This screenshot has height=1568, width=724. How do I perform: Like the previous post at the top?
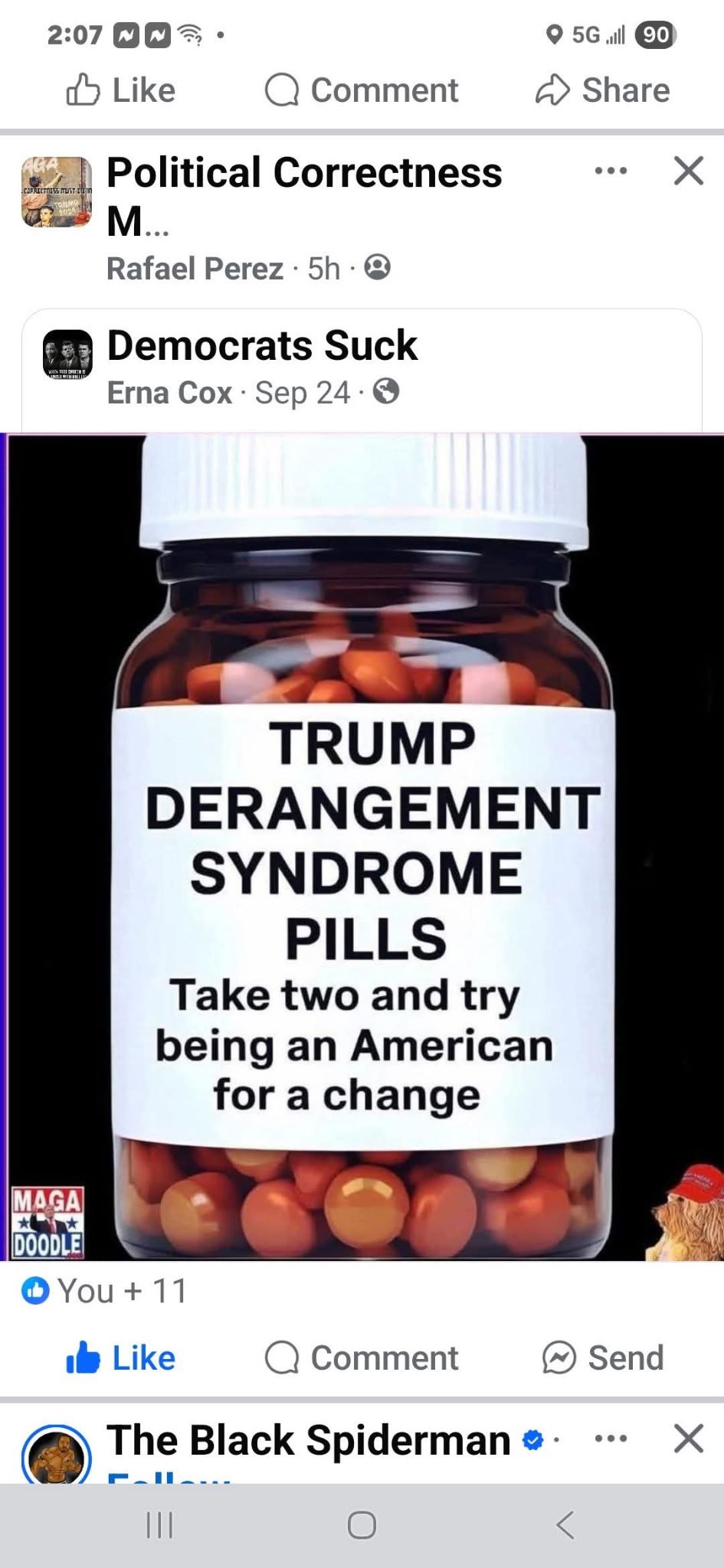121,90
